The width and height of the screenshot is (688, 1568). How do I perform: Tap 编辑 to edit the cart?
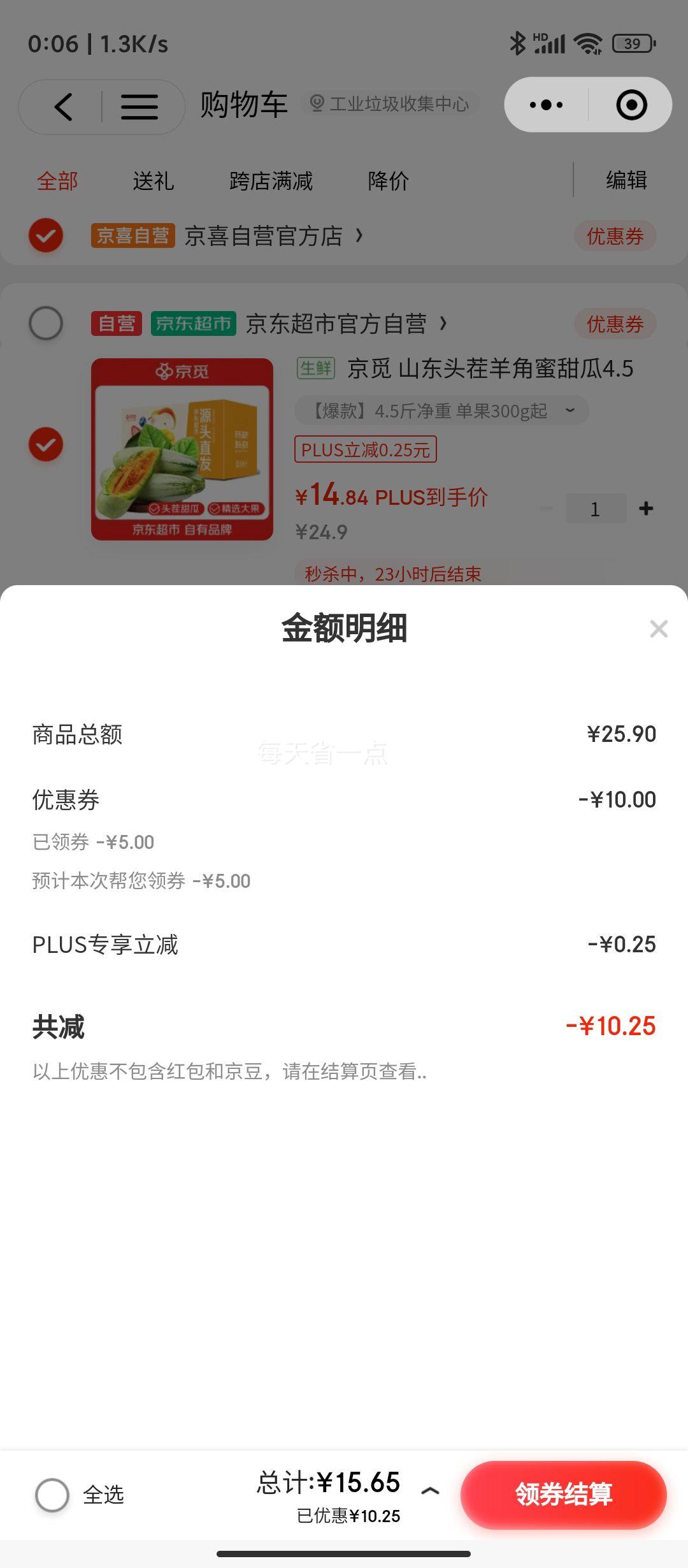[626, 180]
